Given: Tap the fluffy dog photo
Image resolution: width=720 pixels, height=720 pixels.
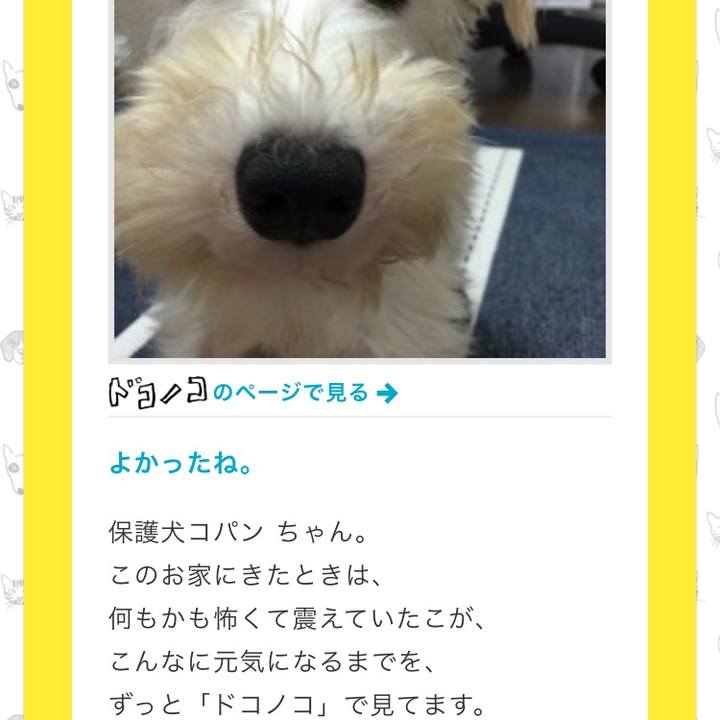Looking at the screenshot, I should 360,180.
